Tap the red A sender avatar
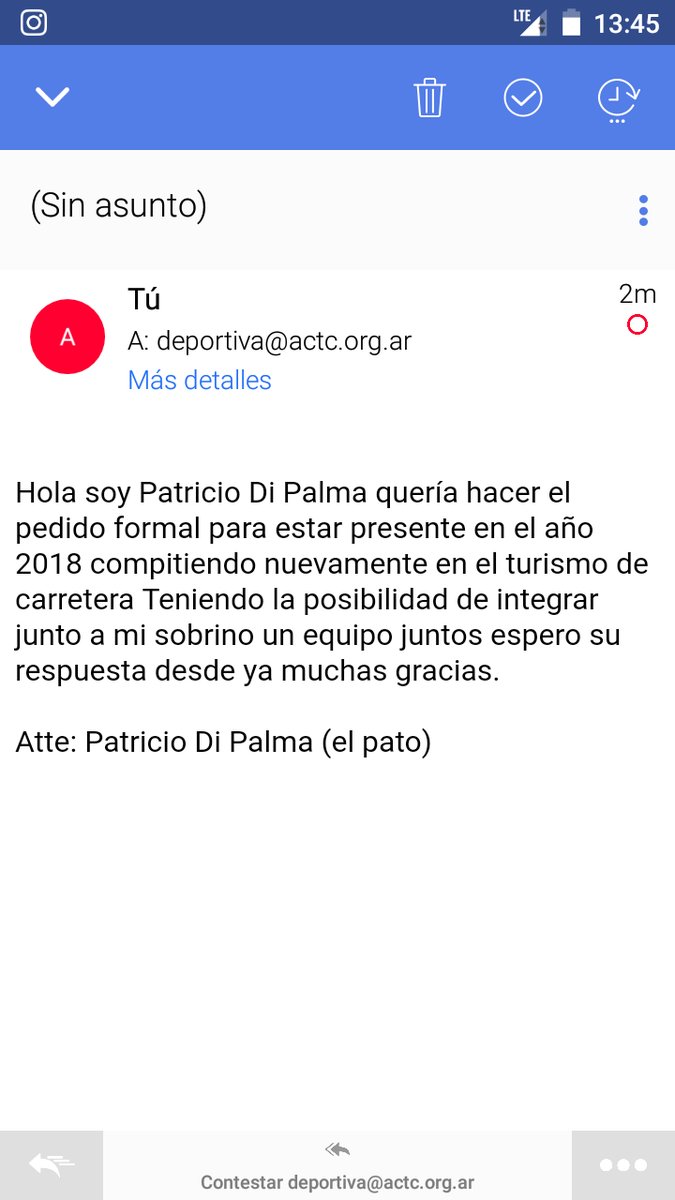Viewport: 675px width, 1200px height. tap(67, 337)
